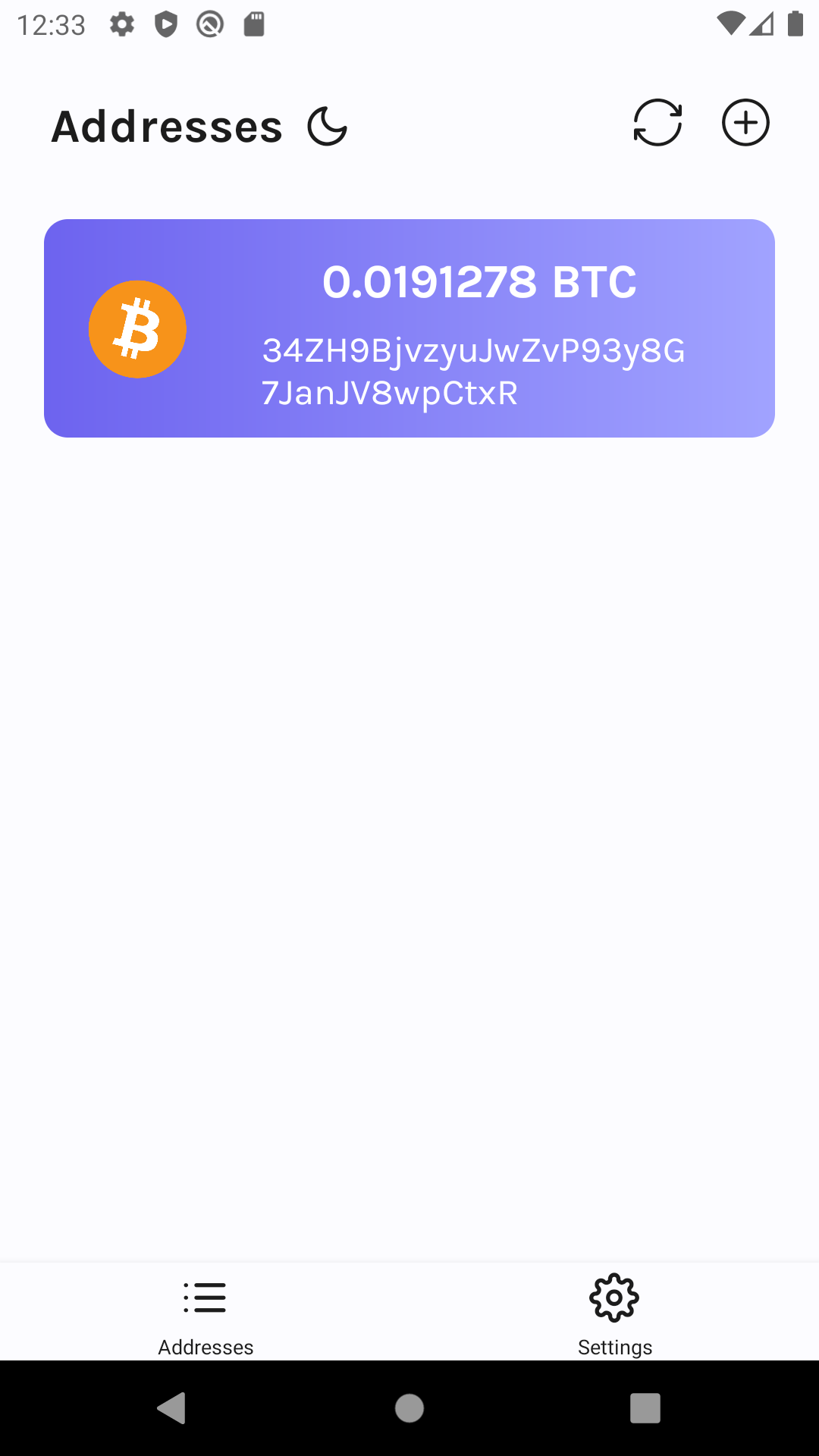Refresh the address balances
The image size is (819, 1456).
coord(657,122)
